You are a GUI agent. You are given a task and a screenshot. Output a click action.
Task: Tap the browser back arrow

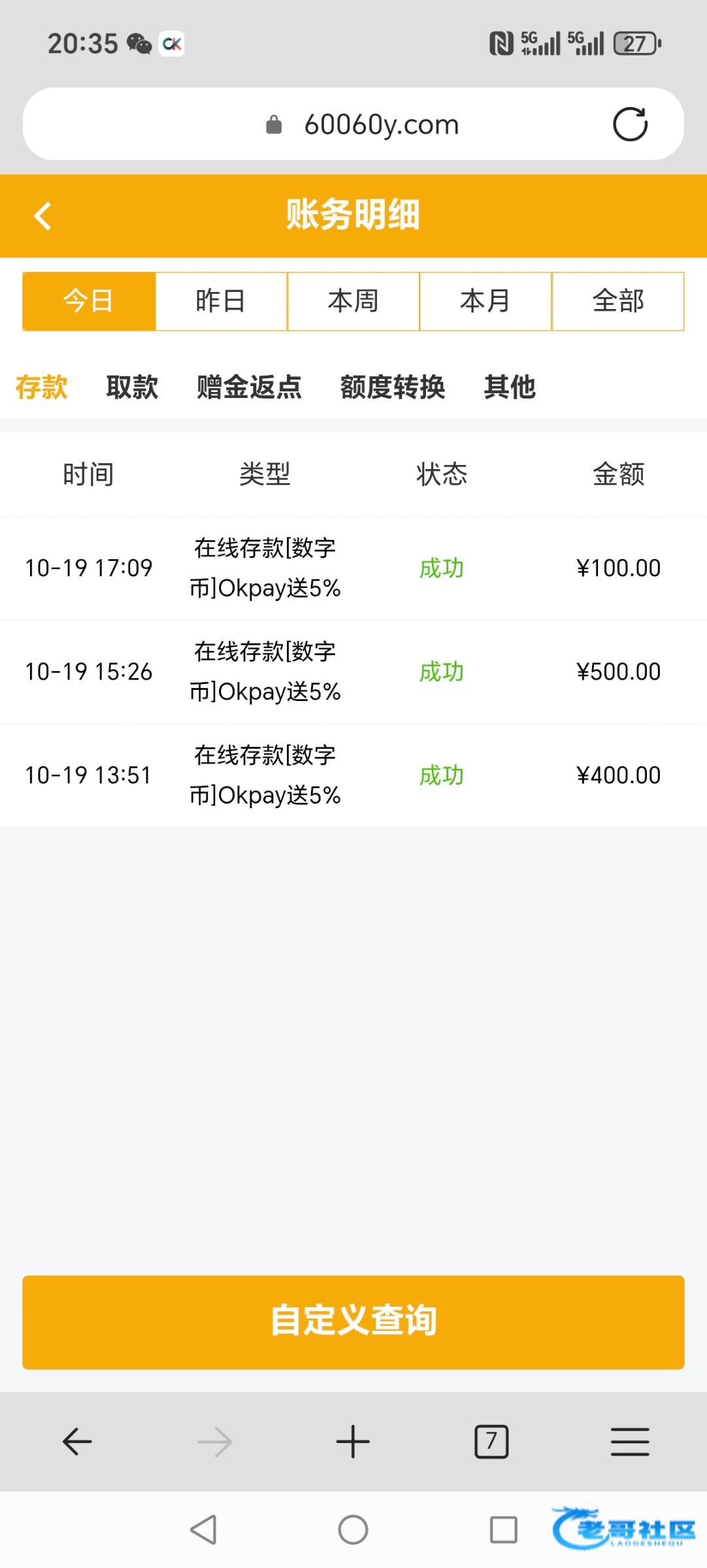(x=77, y=1442)
